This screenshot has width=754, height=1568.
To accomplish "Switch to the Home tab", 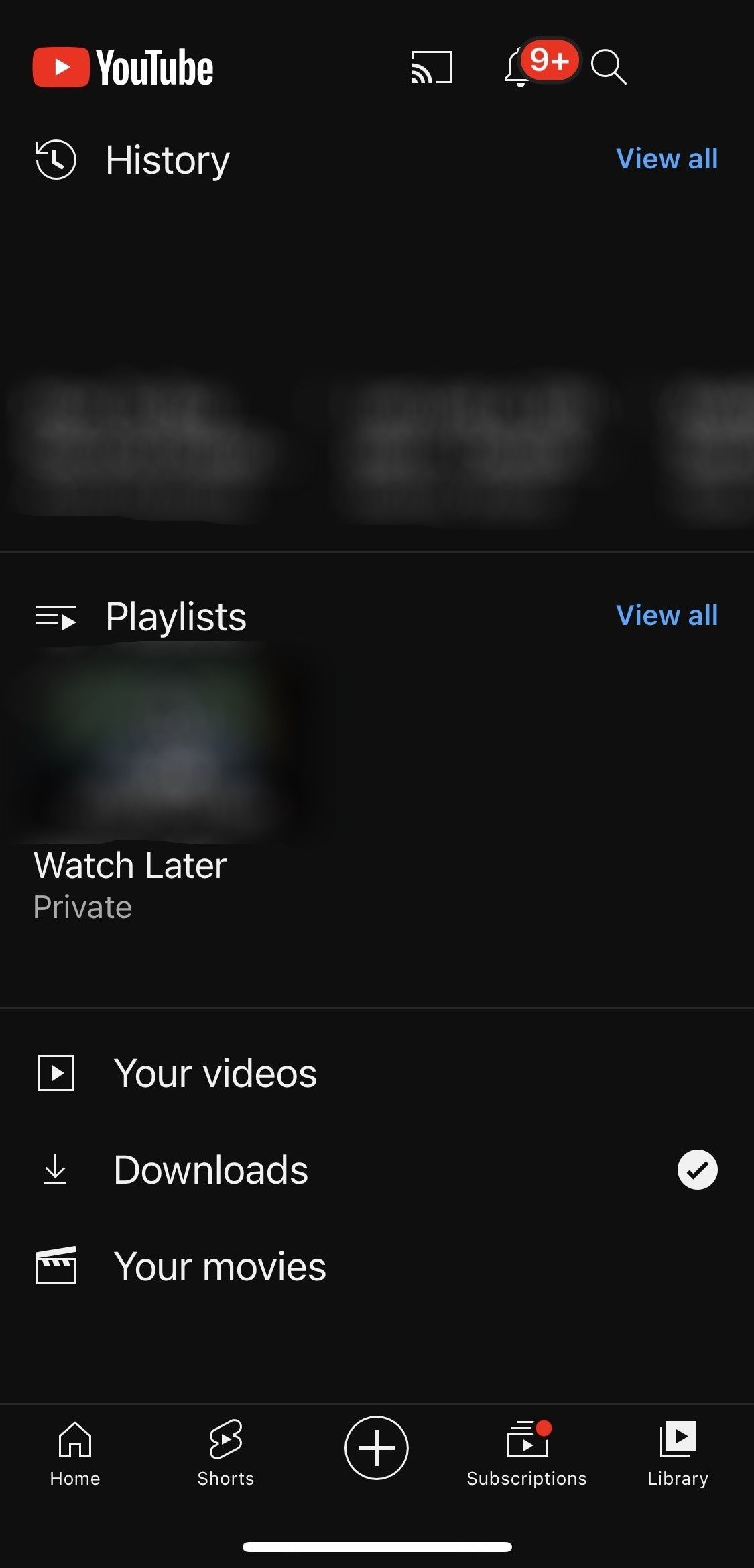I will click(x=75, y=1453).
